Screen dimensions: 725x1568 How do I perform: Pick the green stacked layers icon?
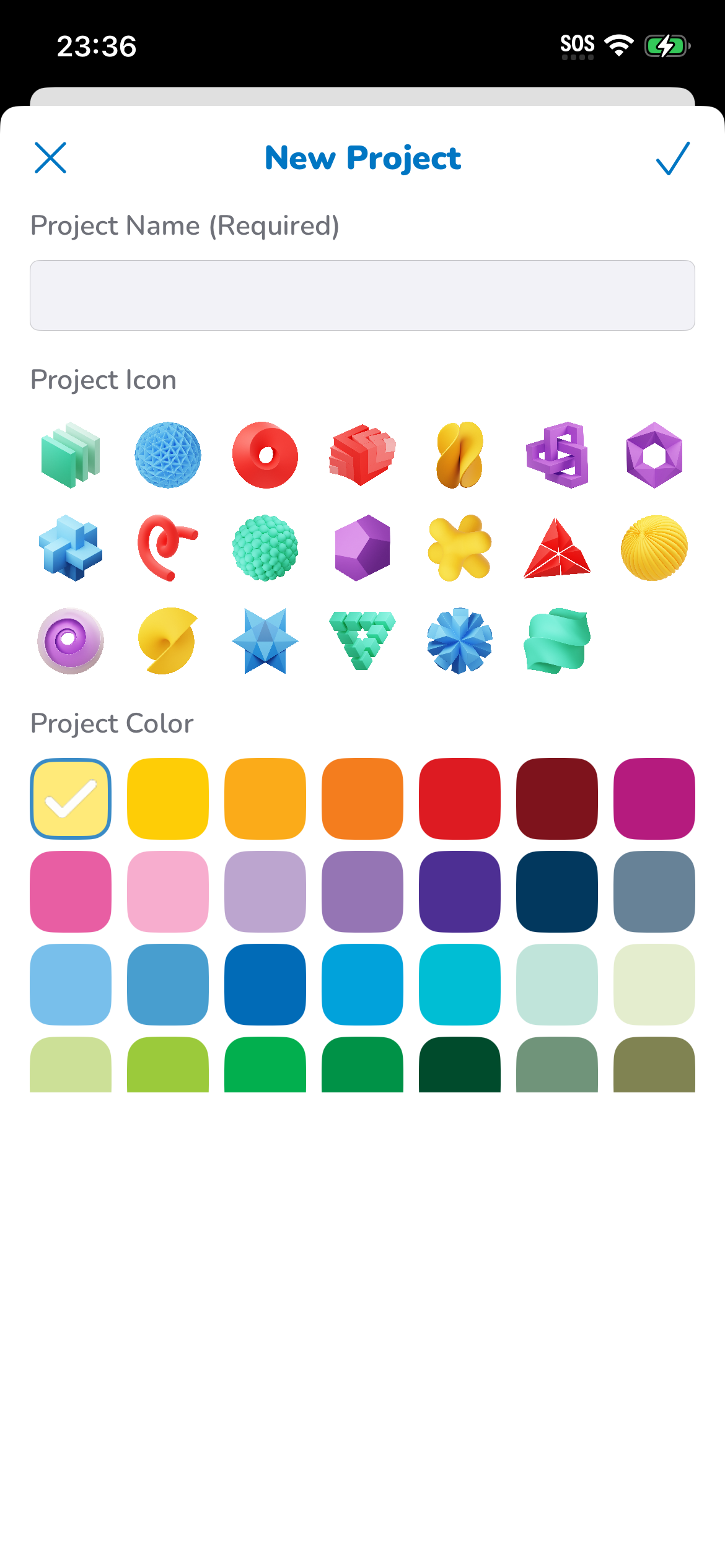click(71, 455)
